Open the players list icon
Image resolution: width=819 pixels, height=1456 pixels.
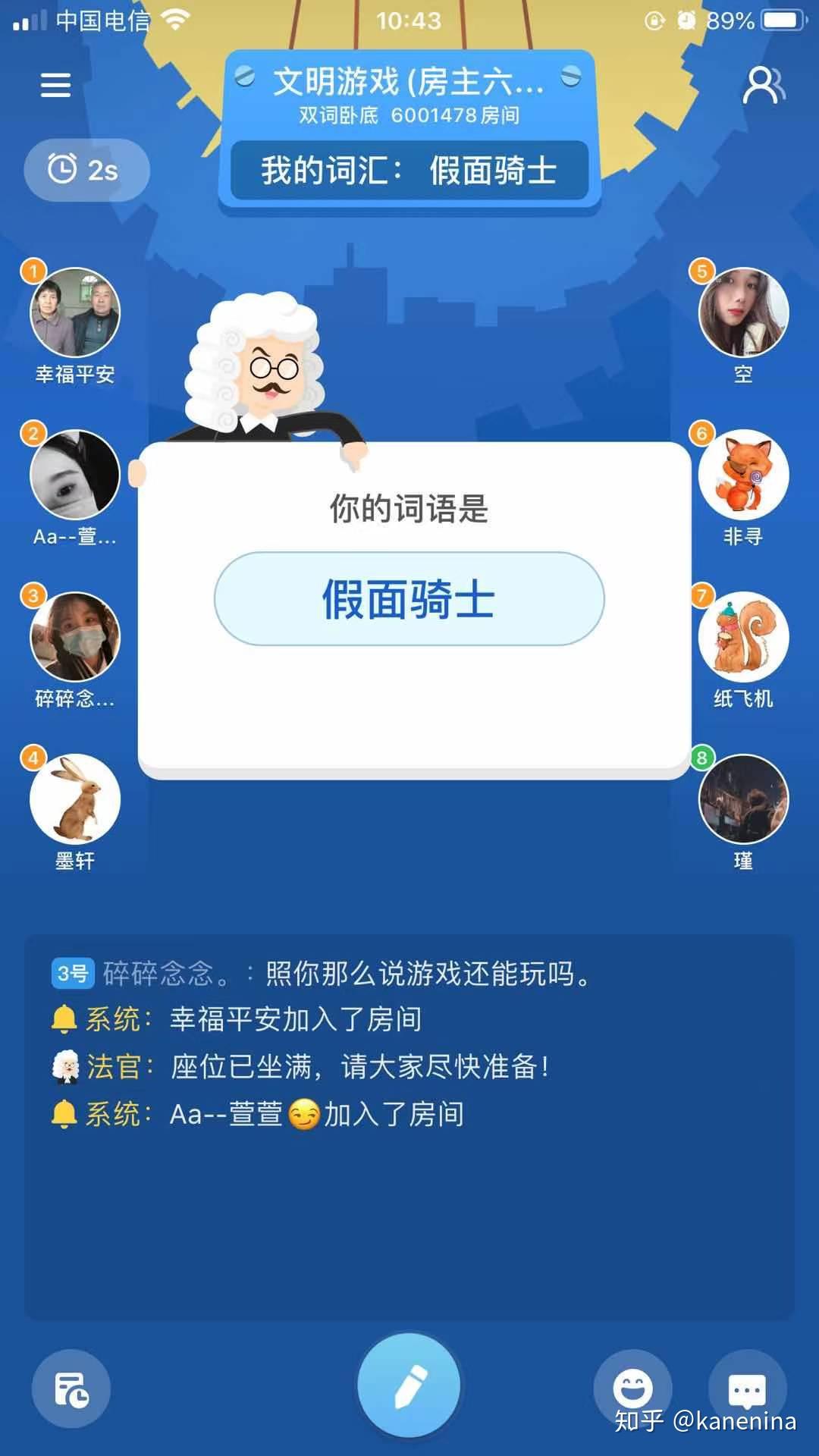[x=763, y=85]
